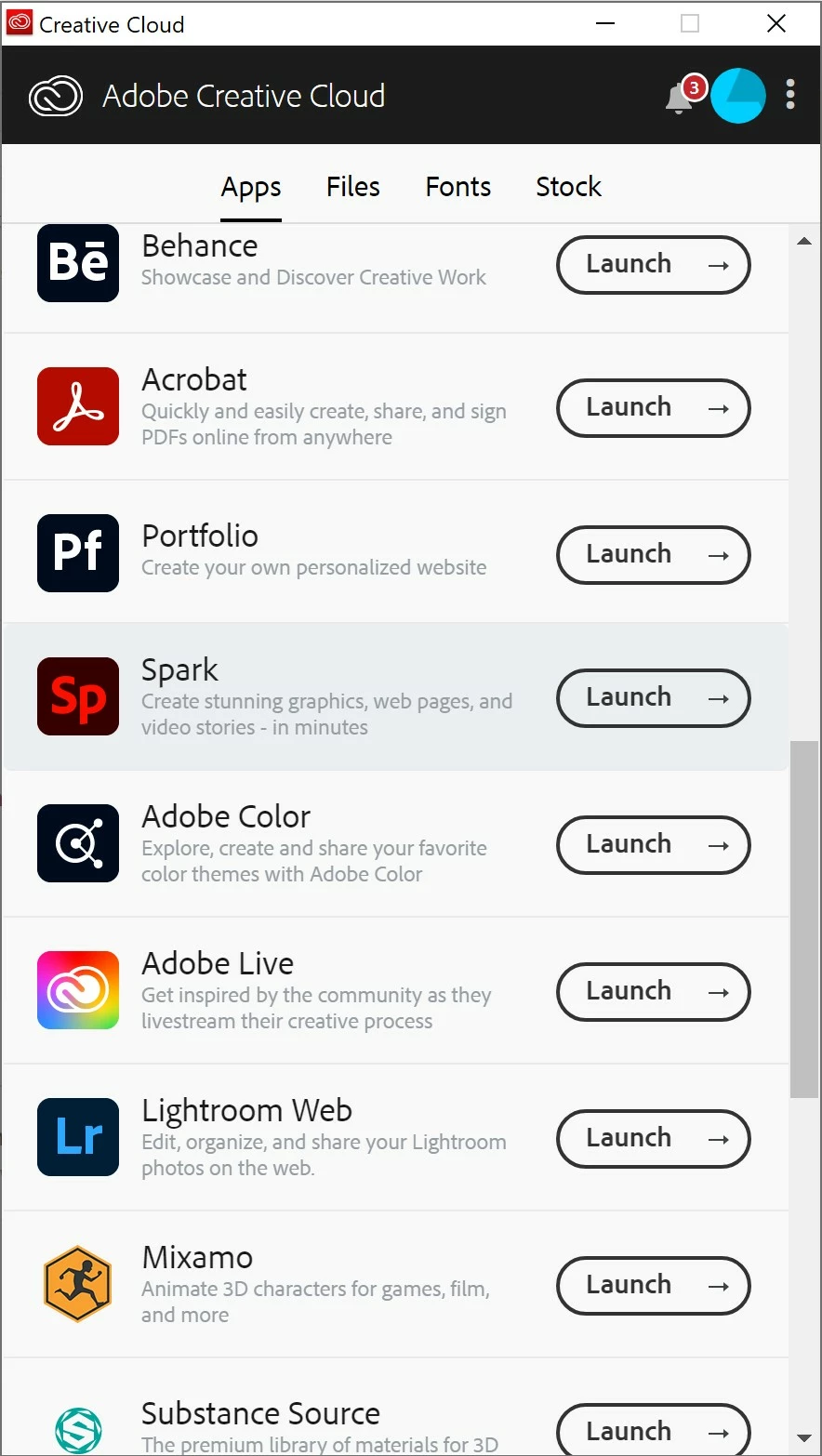822x1456 pixels.
Task: Launch Acrobat
Action: coord(653,408)
